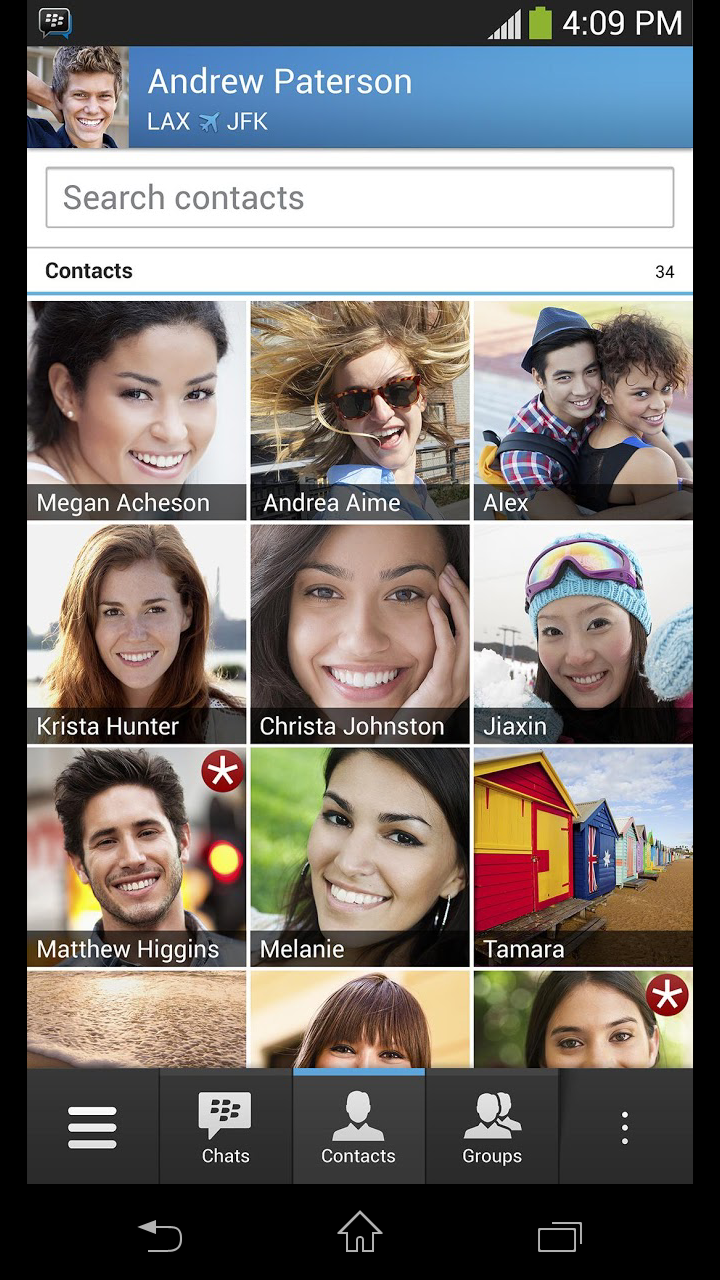Image resolution: width=720 pixels, height=1280 pixels.
Task: Select Melanie's contact tile
Action: coord(360,857)
